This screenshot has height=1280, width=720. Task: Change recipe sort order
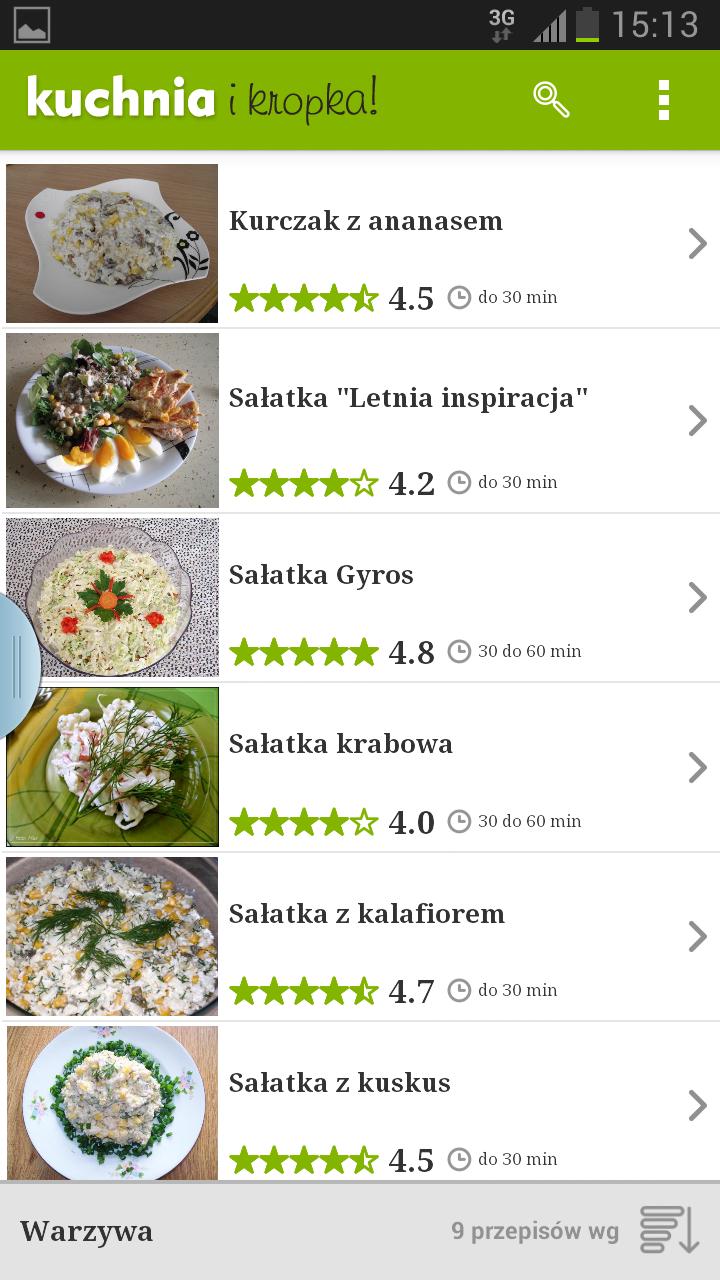click(669, 1230)
